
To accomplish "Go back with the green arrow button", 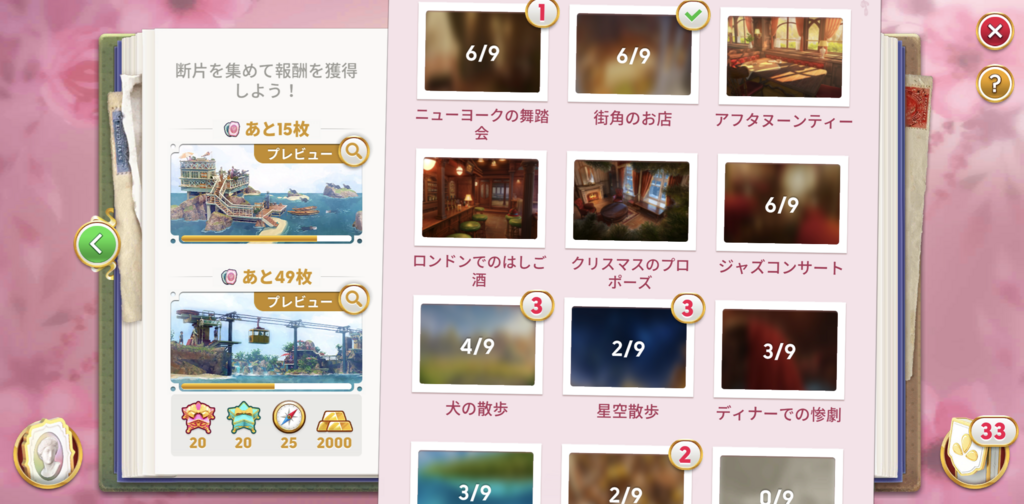I will click(98, 243).
